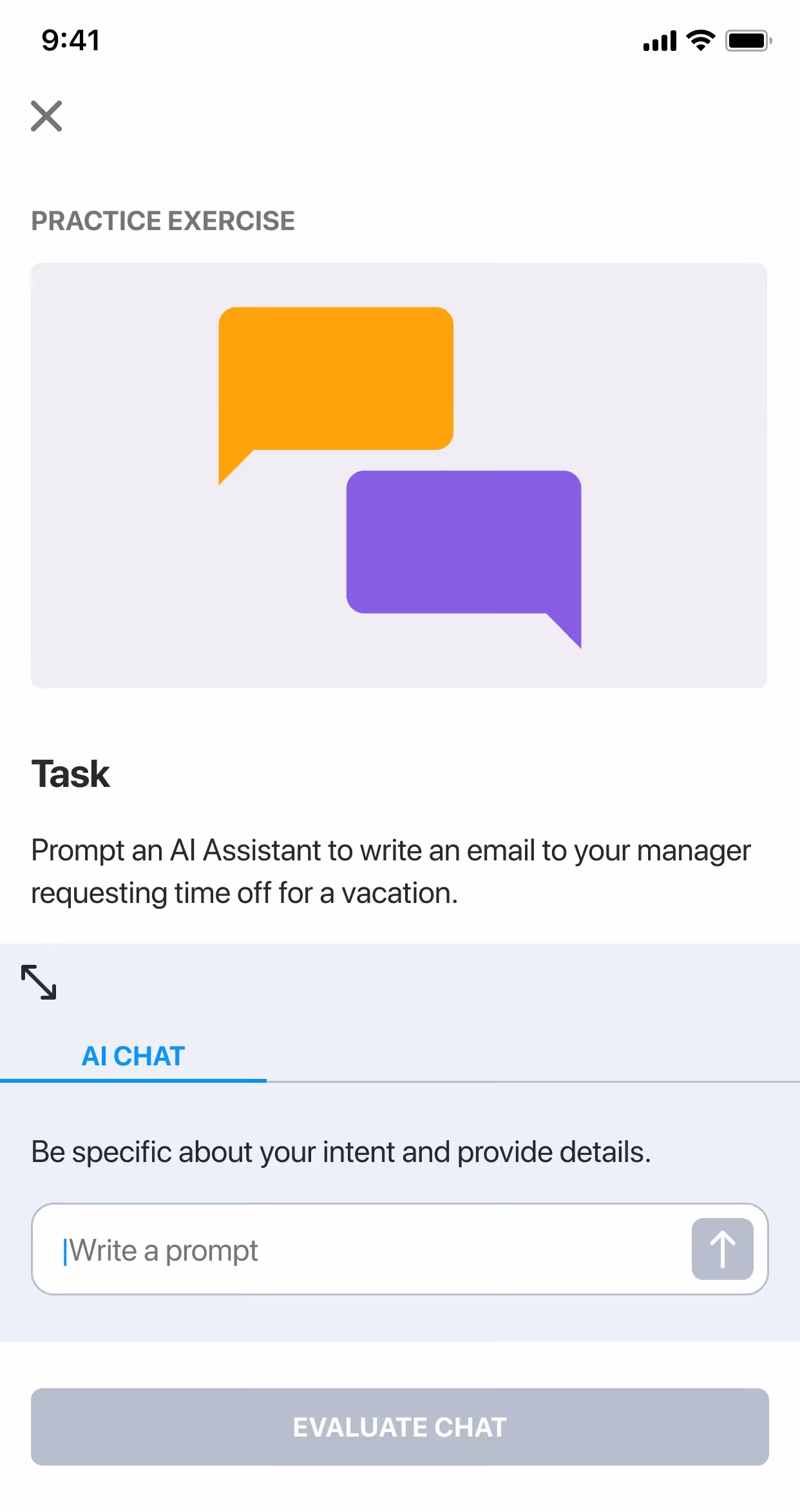Select the AI CHAT tab
This screenshot has height=1512, width=800.
point(133,1056)
